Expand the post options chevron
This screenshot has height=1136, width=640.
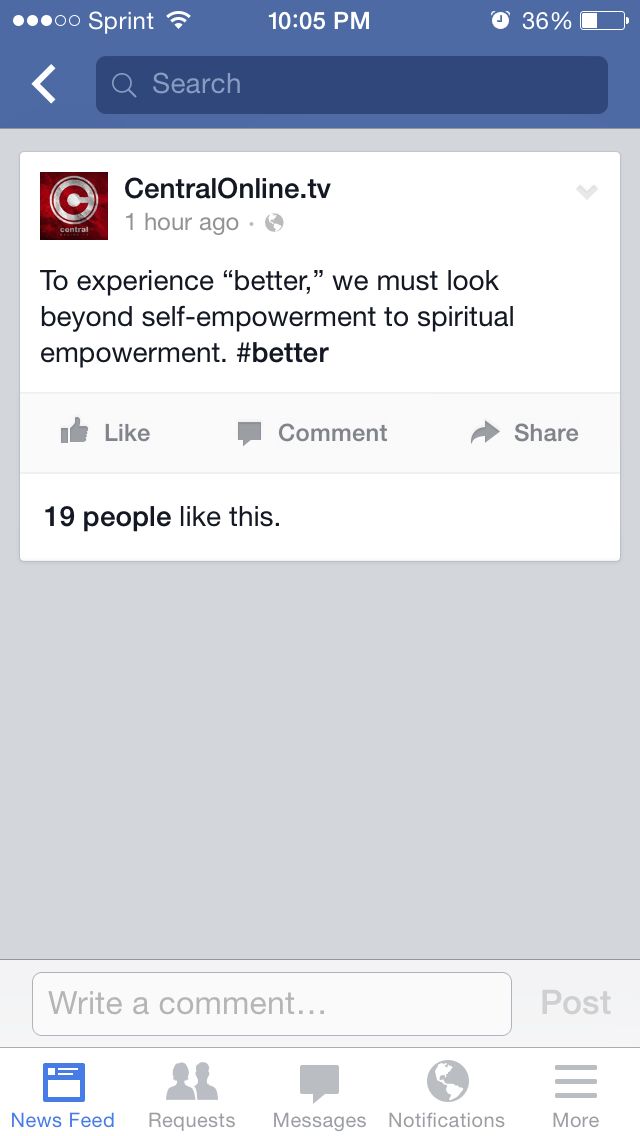[586, 192]
